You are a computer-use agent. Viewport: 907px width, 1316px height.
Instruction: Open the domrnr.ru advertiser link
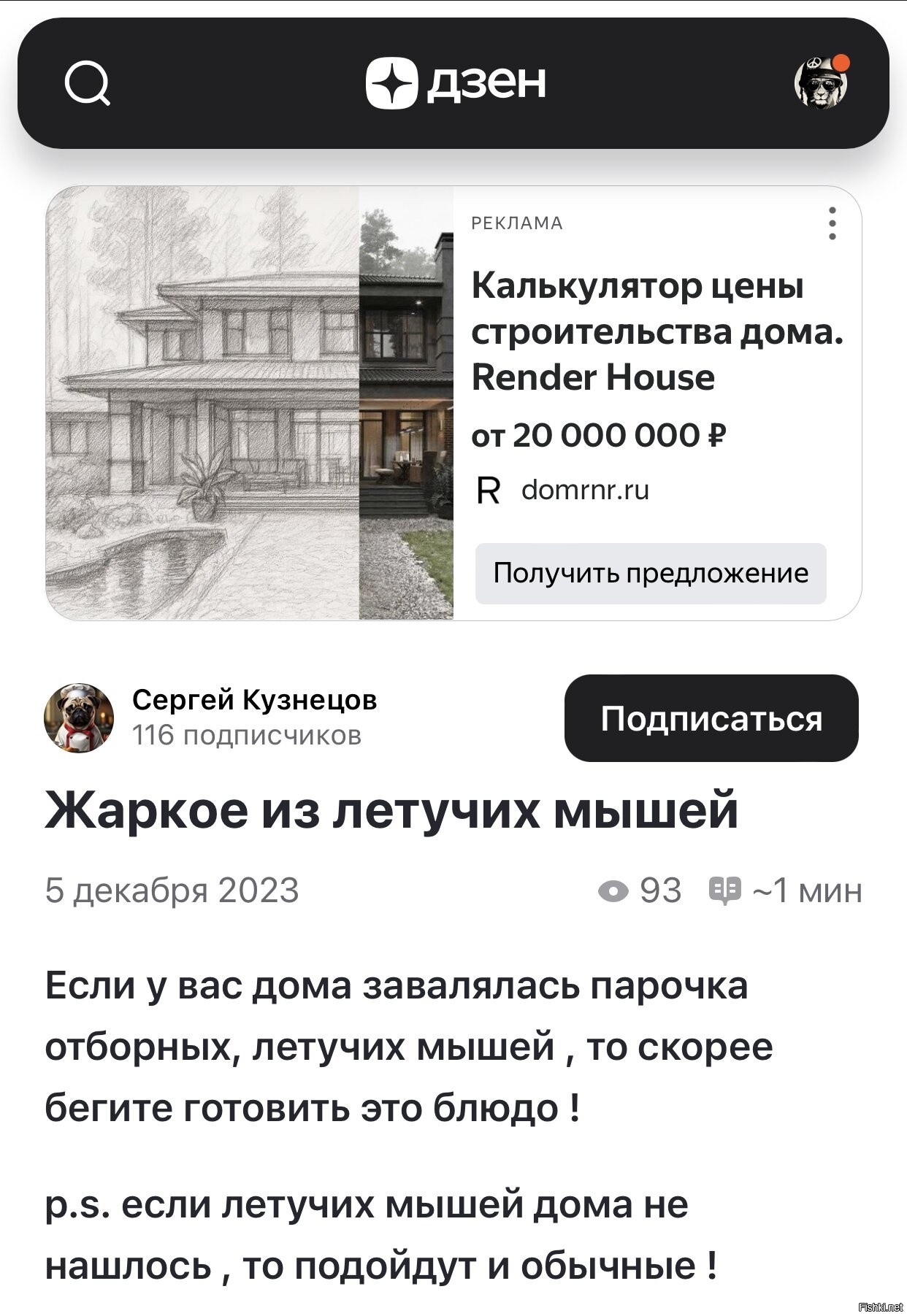click(585, 490)
